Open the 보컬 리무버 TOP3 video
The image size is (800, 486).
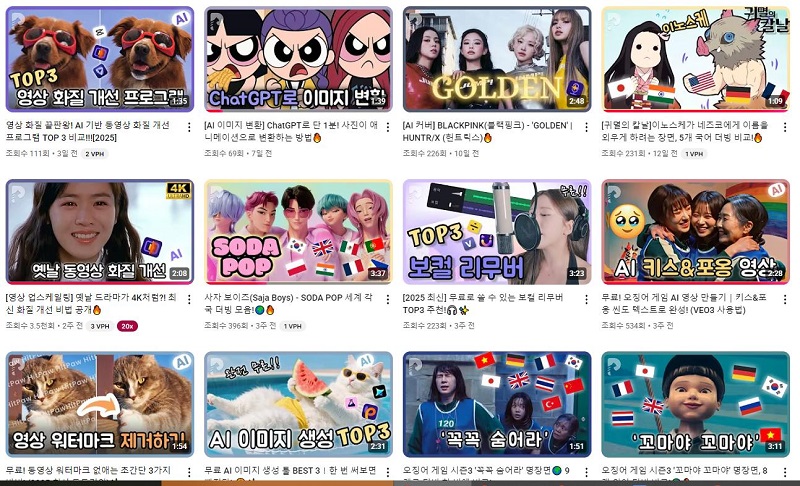tap(496, 232)
